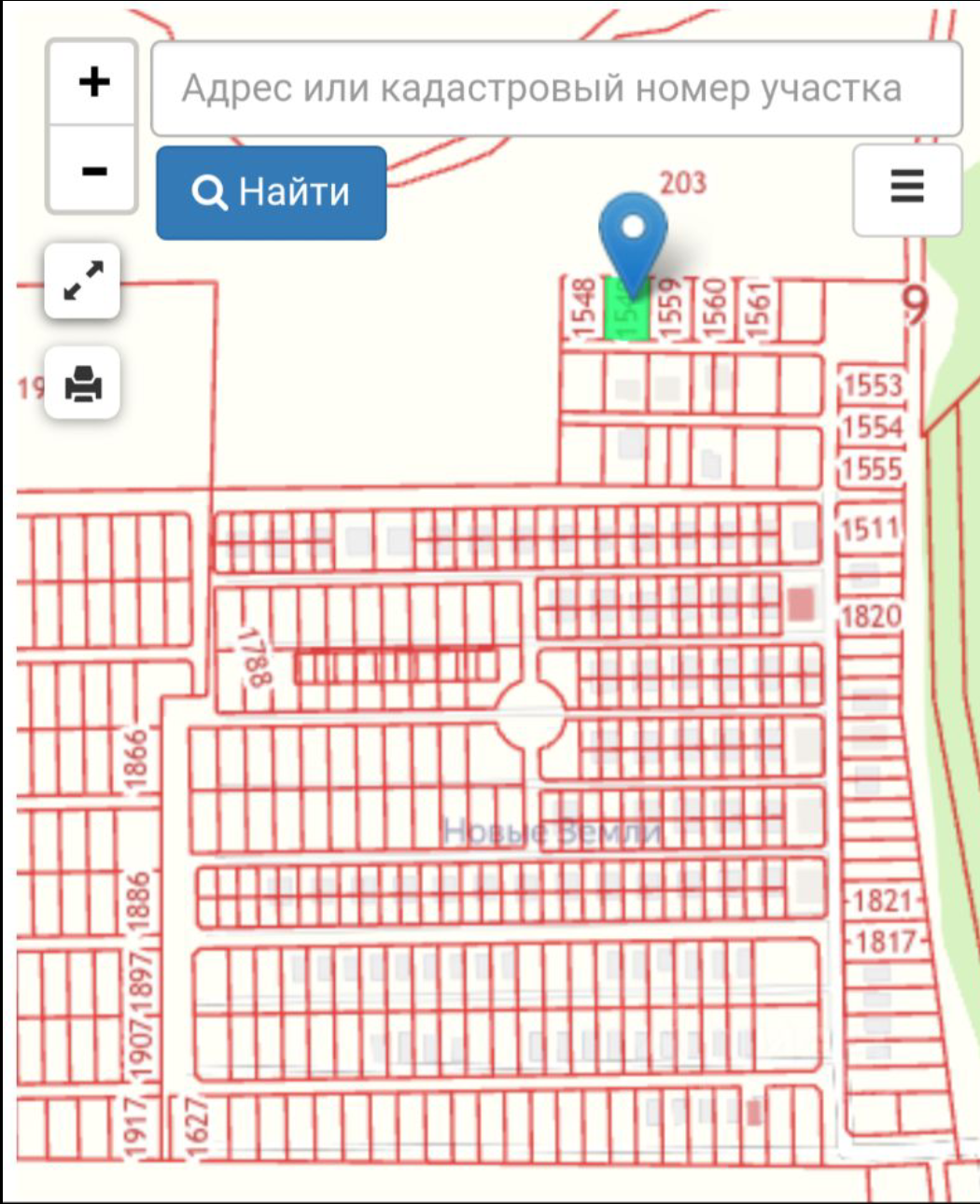Focus the address or cadastral number field
This screenshot has width=980, height=1204.
point(556,89)
